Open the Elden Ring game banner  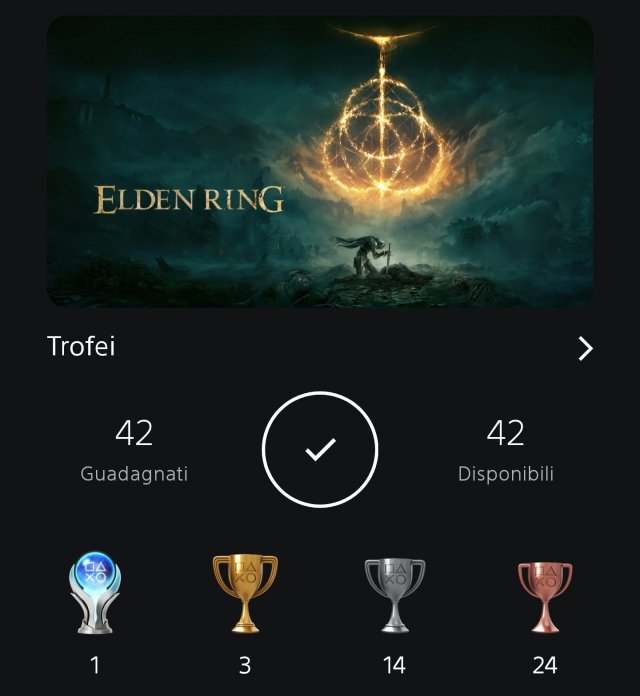tap(320, 160)
